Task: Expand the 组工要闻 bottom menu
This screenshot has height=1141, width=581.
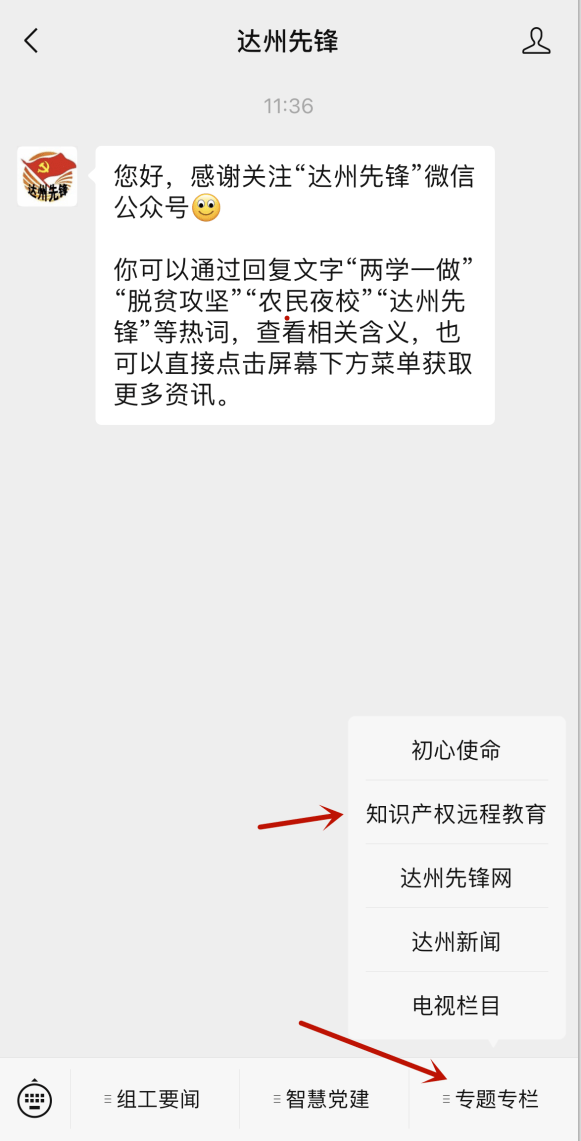Action: point(154,1099)
